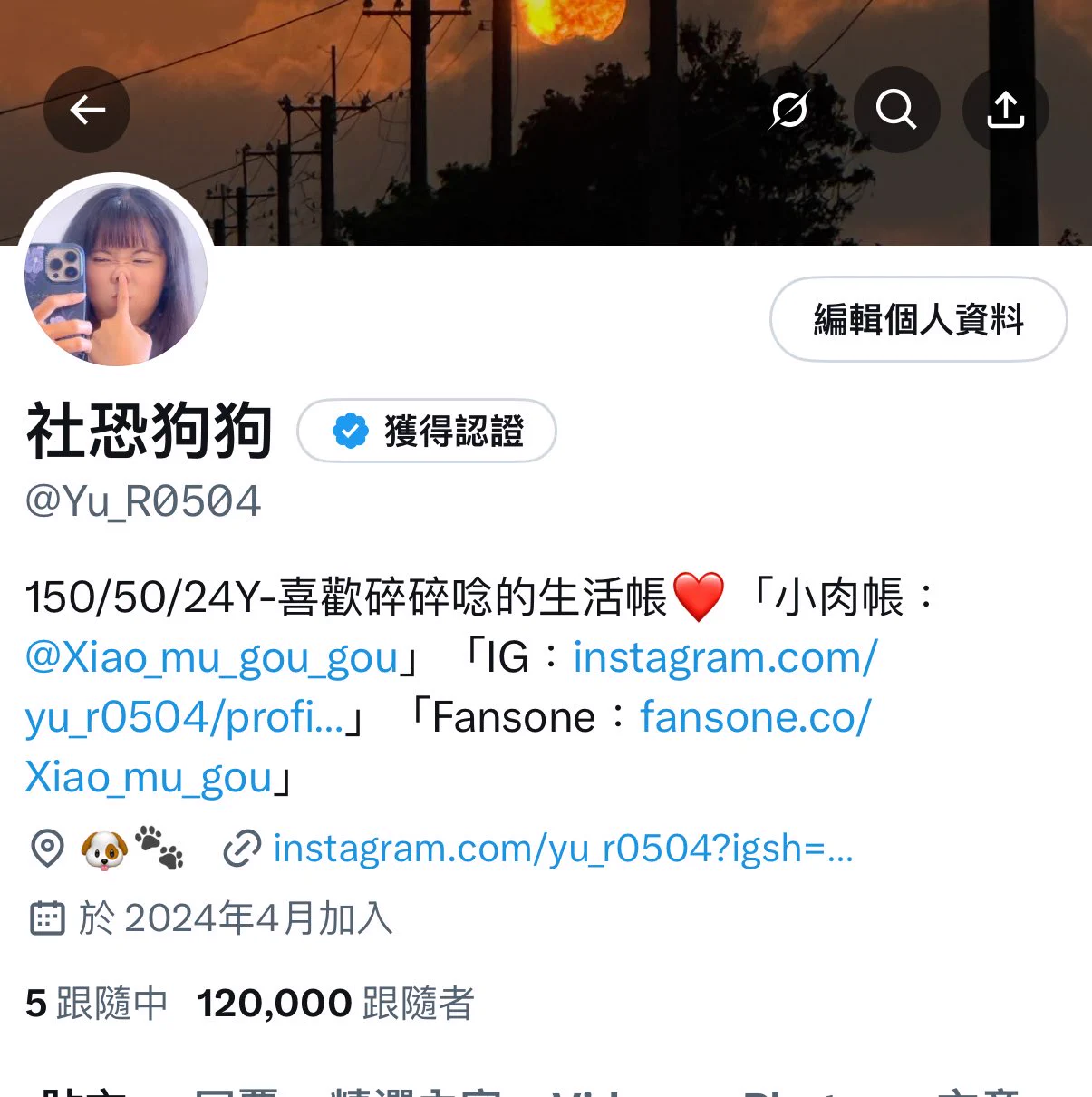Tap 編輯個人資料 to edit profile

(x=918, y=319)
